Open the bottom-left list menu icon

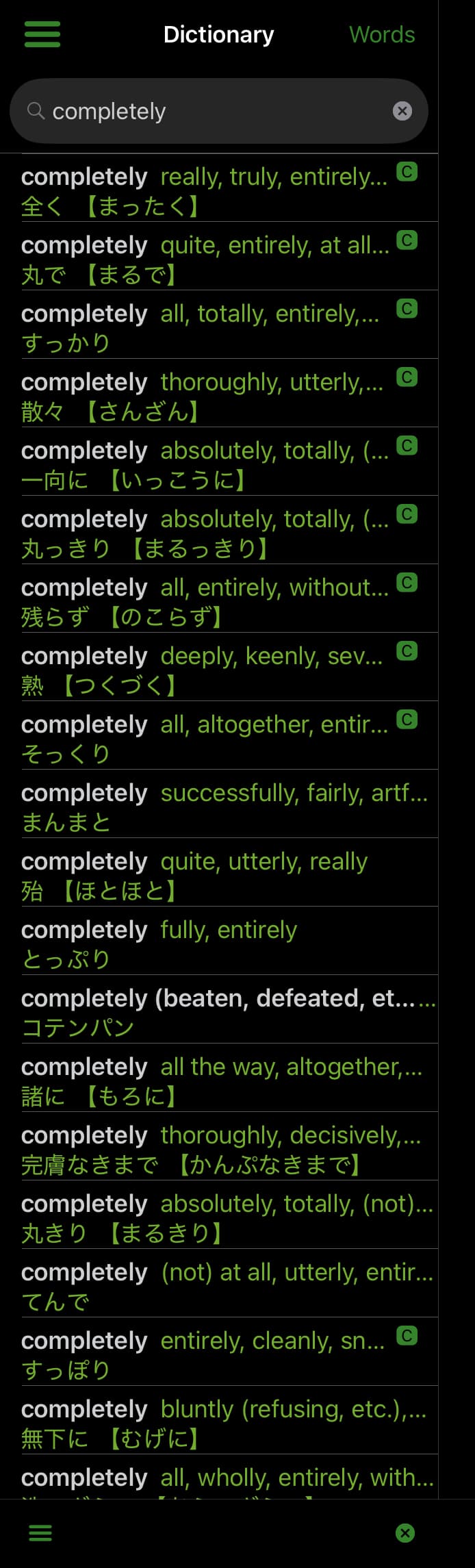[x=40, y=1532]
